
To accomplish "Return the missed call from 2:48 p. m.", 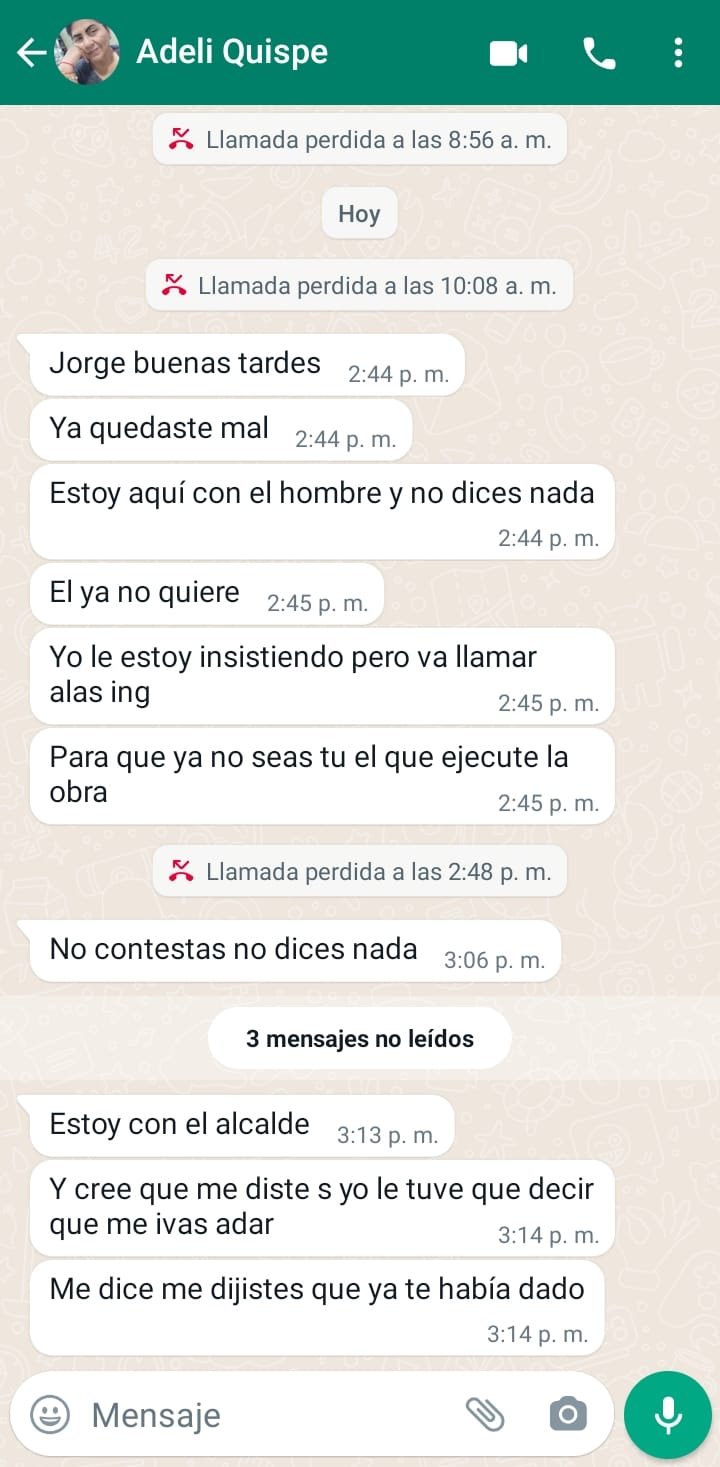I will point(360,872).
